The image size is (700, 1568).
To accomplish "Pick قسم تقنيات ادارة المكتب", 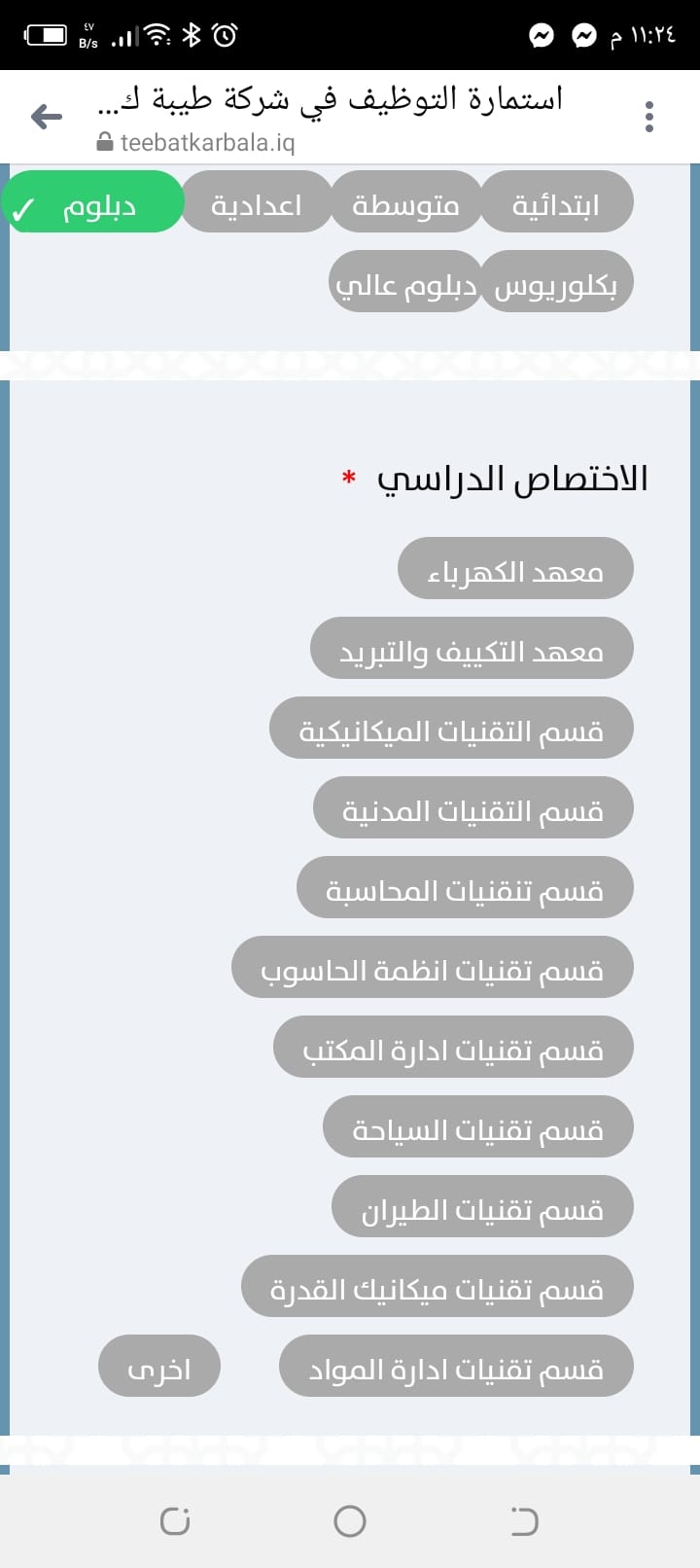I will (453, 1047).
